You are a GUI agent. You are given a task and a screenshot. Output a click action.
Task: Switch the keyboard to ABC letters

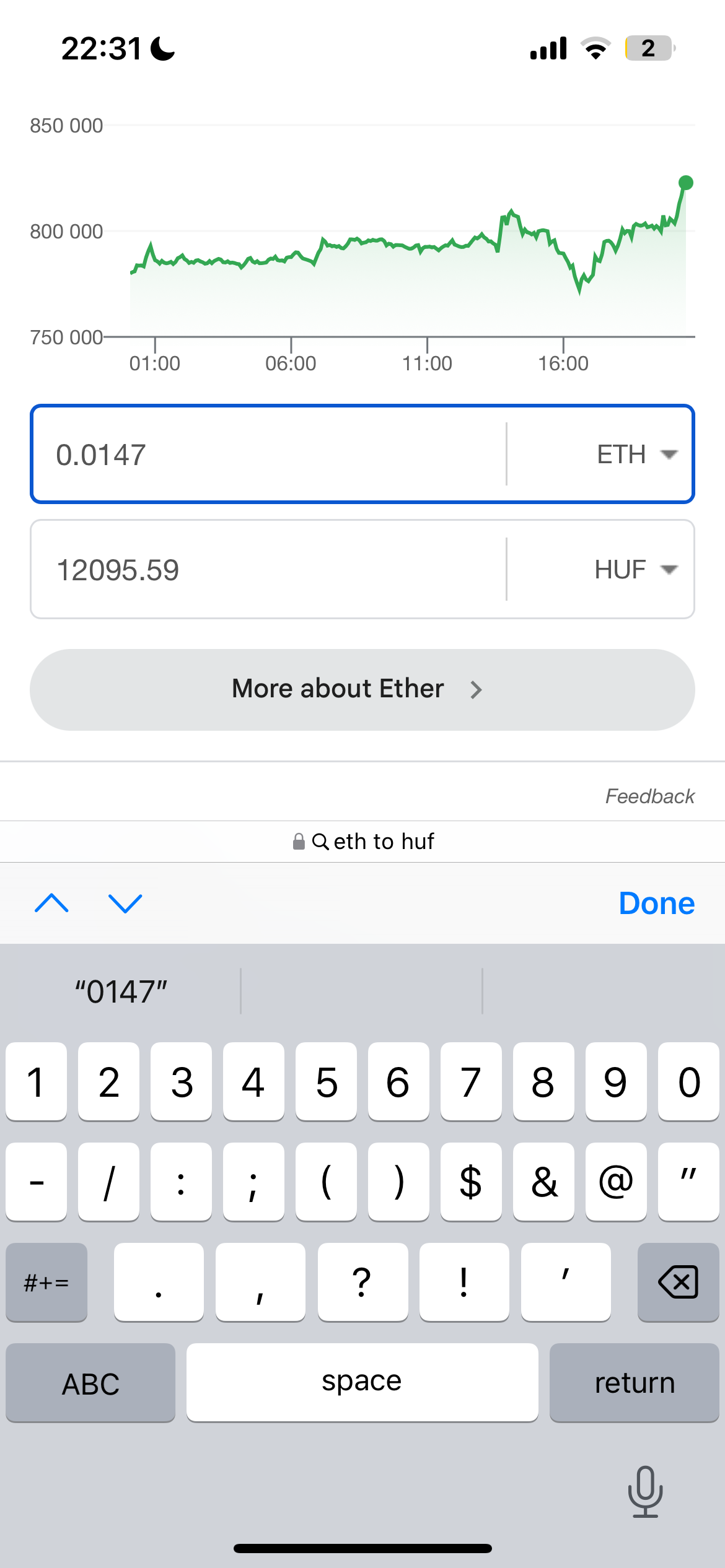tap(90, 1383)
